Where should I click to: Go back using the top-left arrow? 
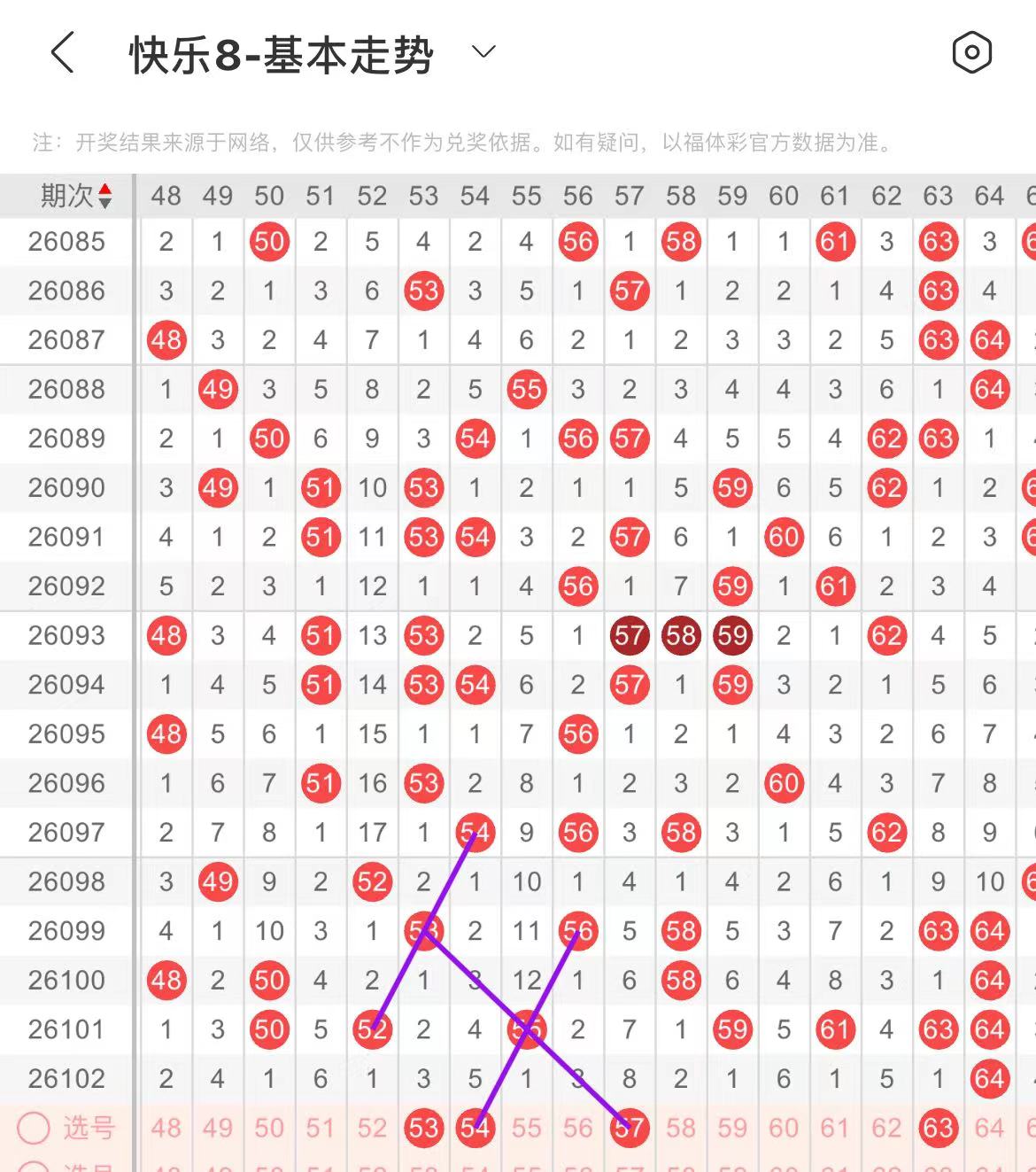pos(62,53)
